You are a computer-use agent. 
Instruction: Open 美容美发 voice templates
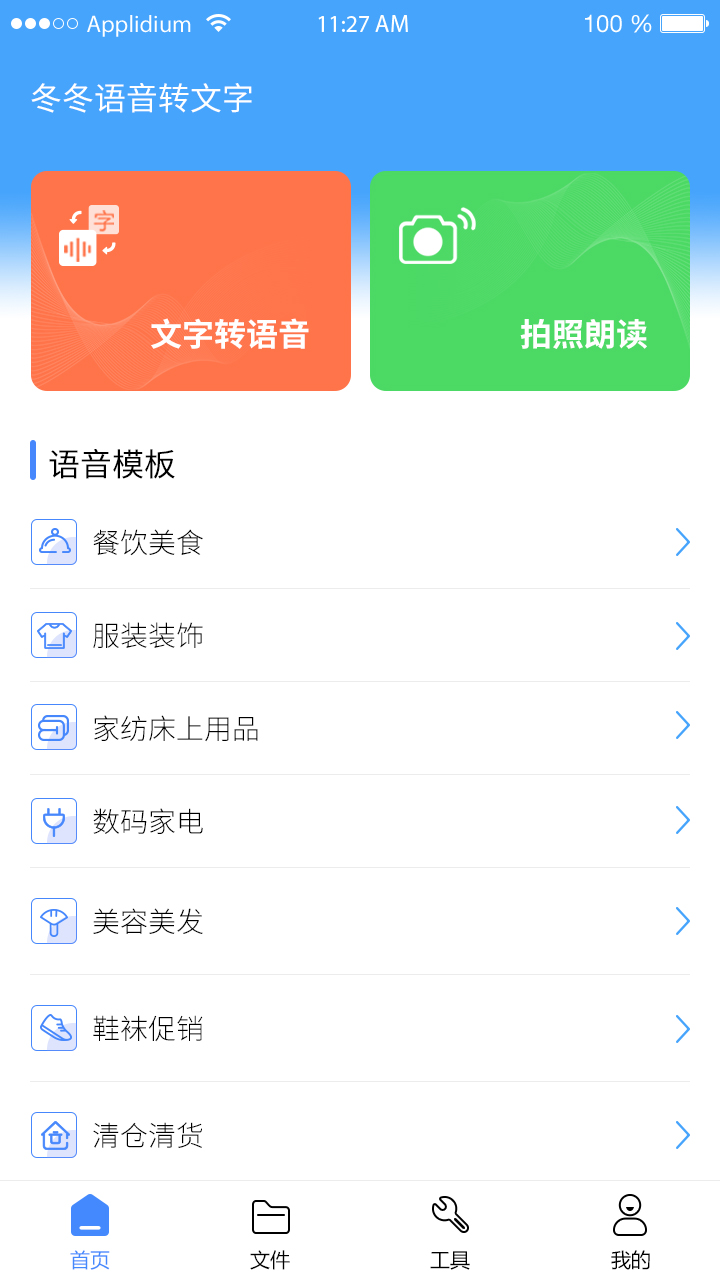[x=360, y=921]
